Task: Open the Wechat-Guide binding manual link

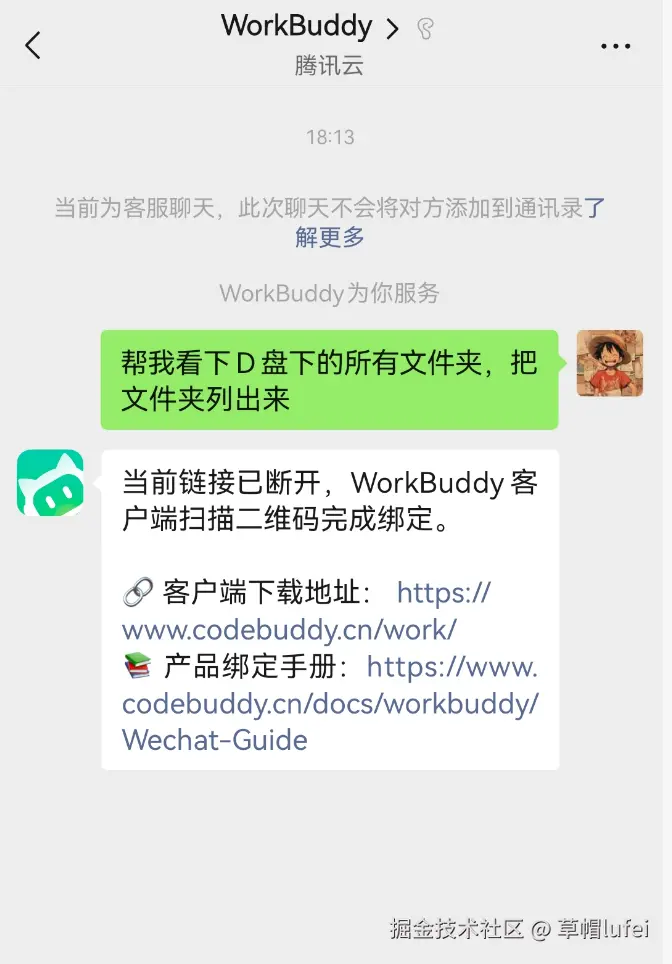Action: [x=214, y=740]
